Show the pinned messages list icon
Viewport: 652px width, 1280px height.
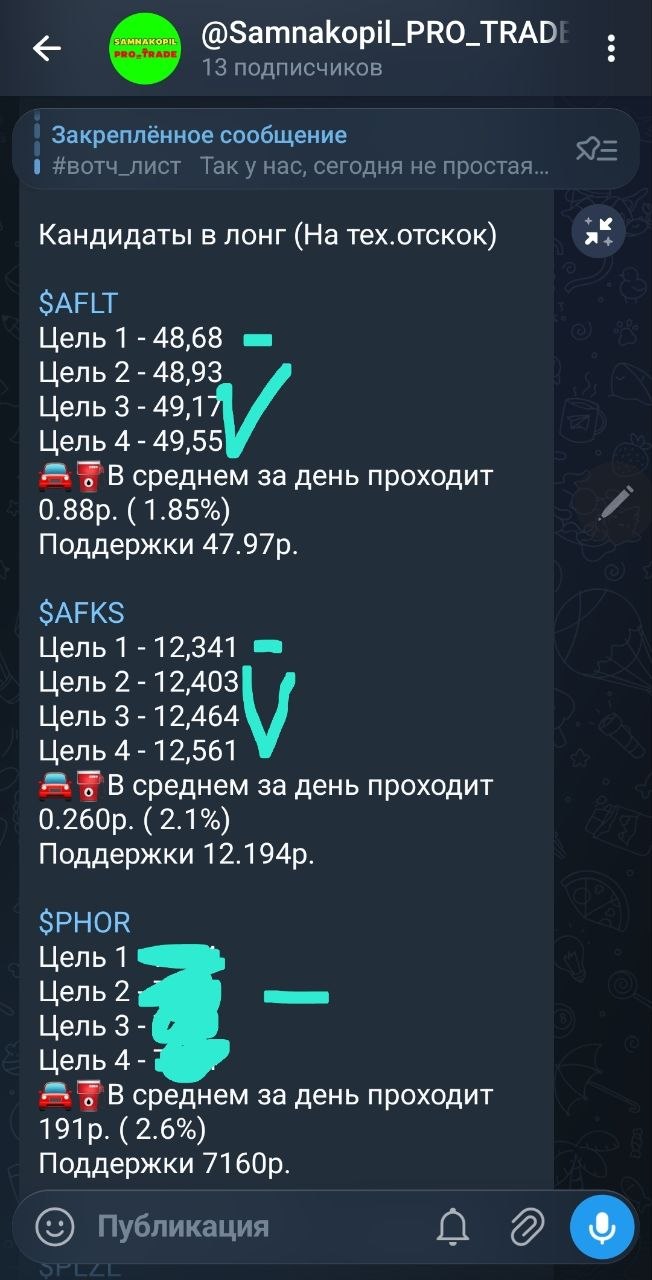point(597,150)
